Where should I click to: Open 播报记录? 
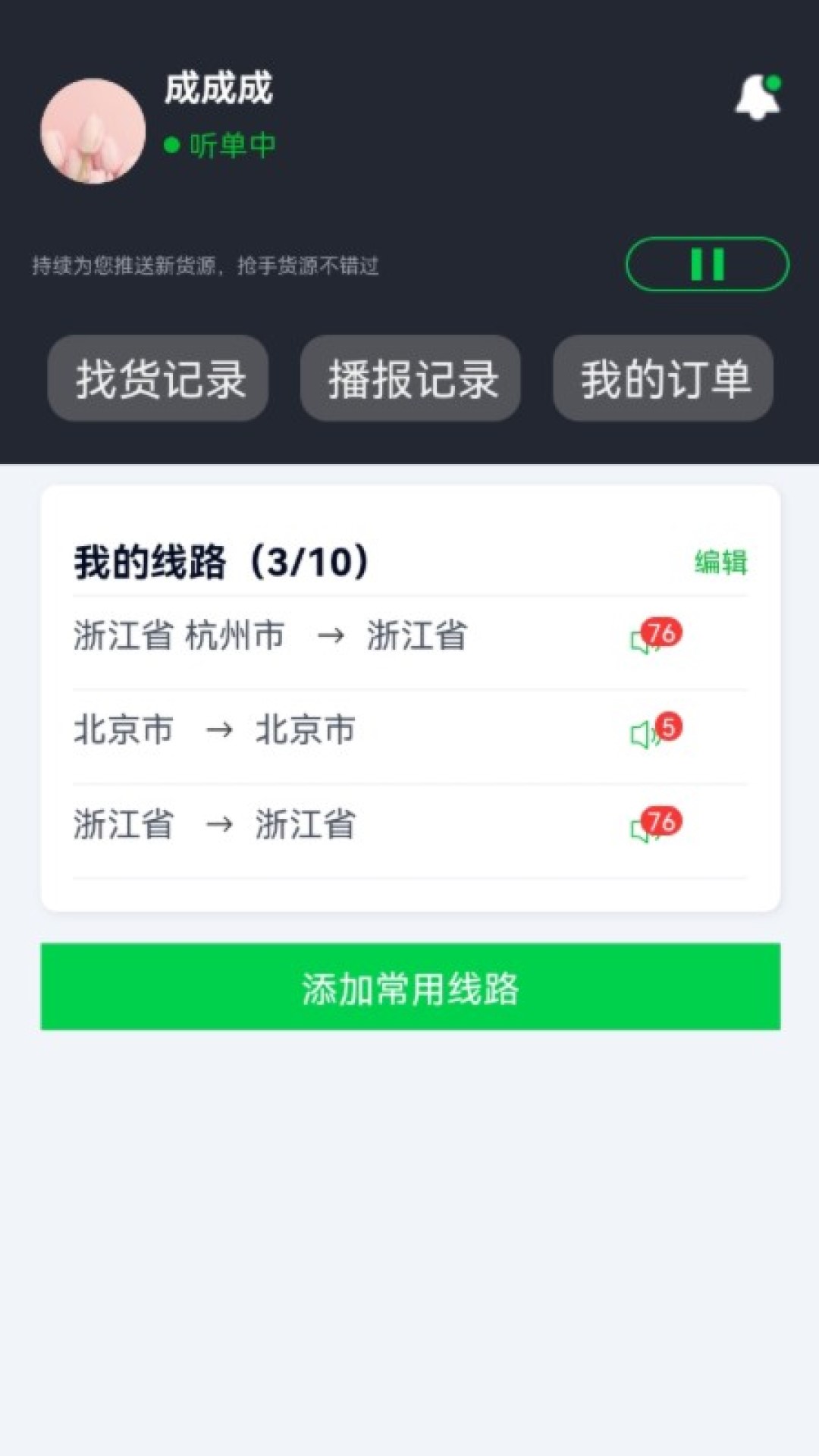pyautogui.click(x=410, y=378)
